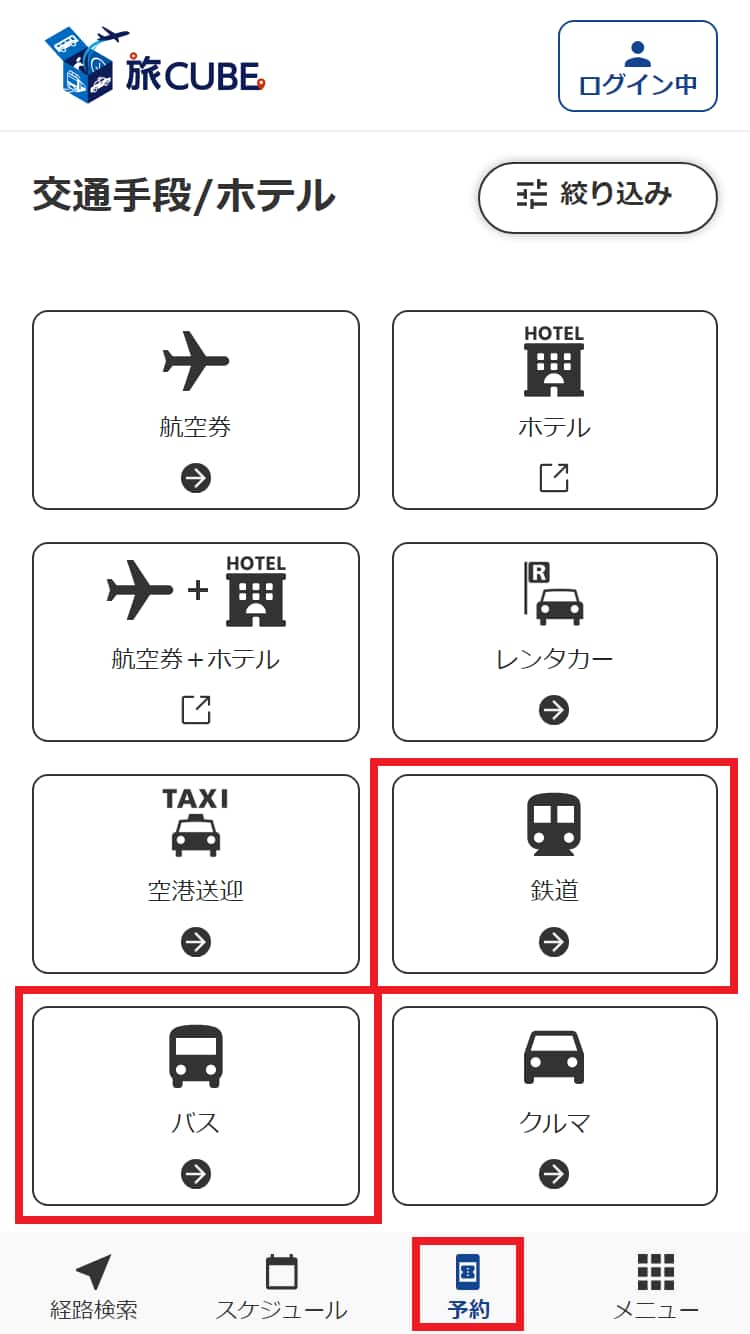Switch to the スケジュール tab
This screenshot has width=750, height=1334.
[x=281, y=1287]
